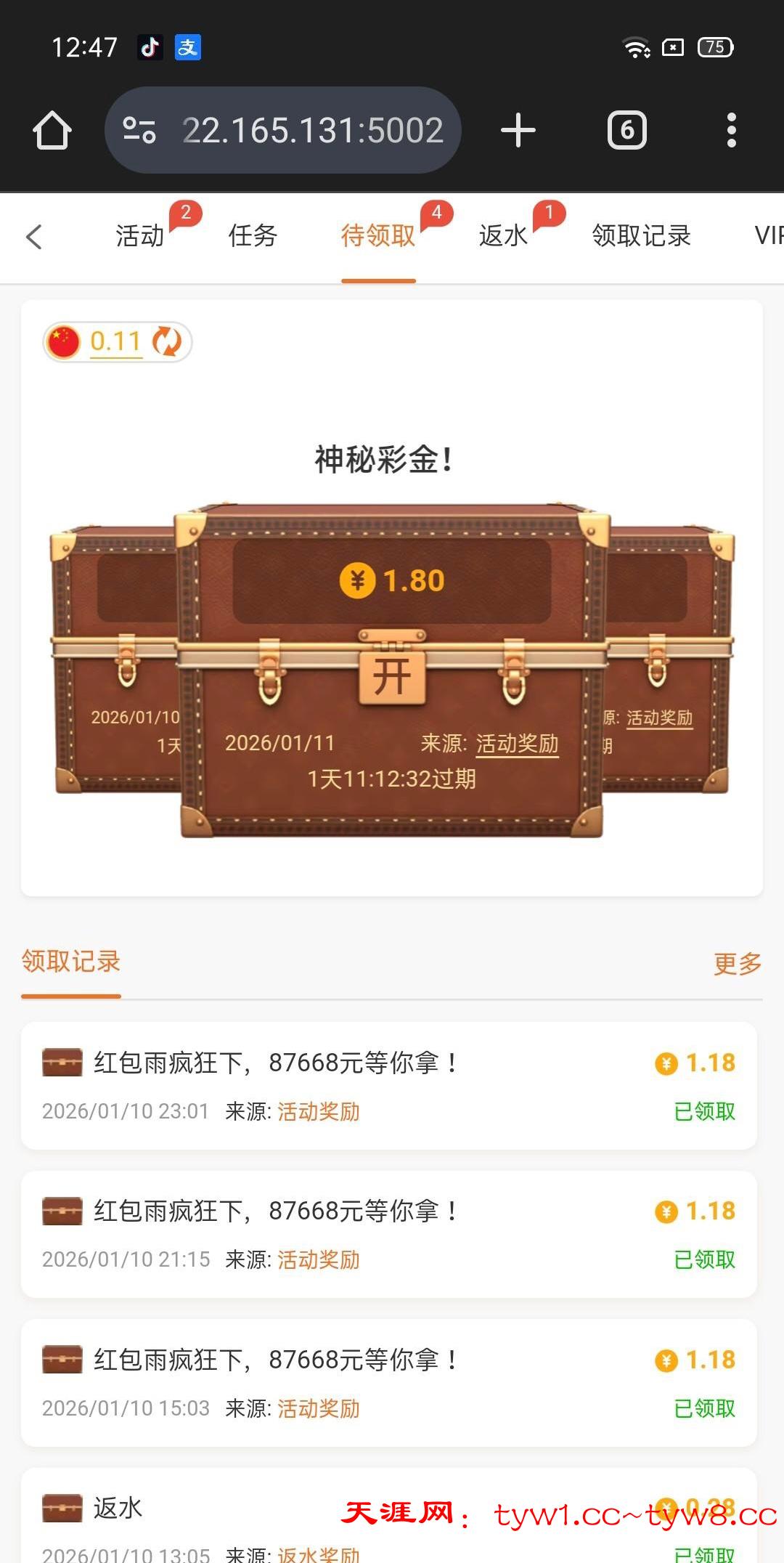784x1563 pixels.
Task: Go back using the left arrow
Action: pos(34,237)
